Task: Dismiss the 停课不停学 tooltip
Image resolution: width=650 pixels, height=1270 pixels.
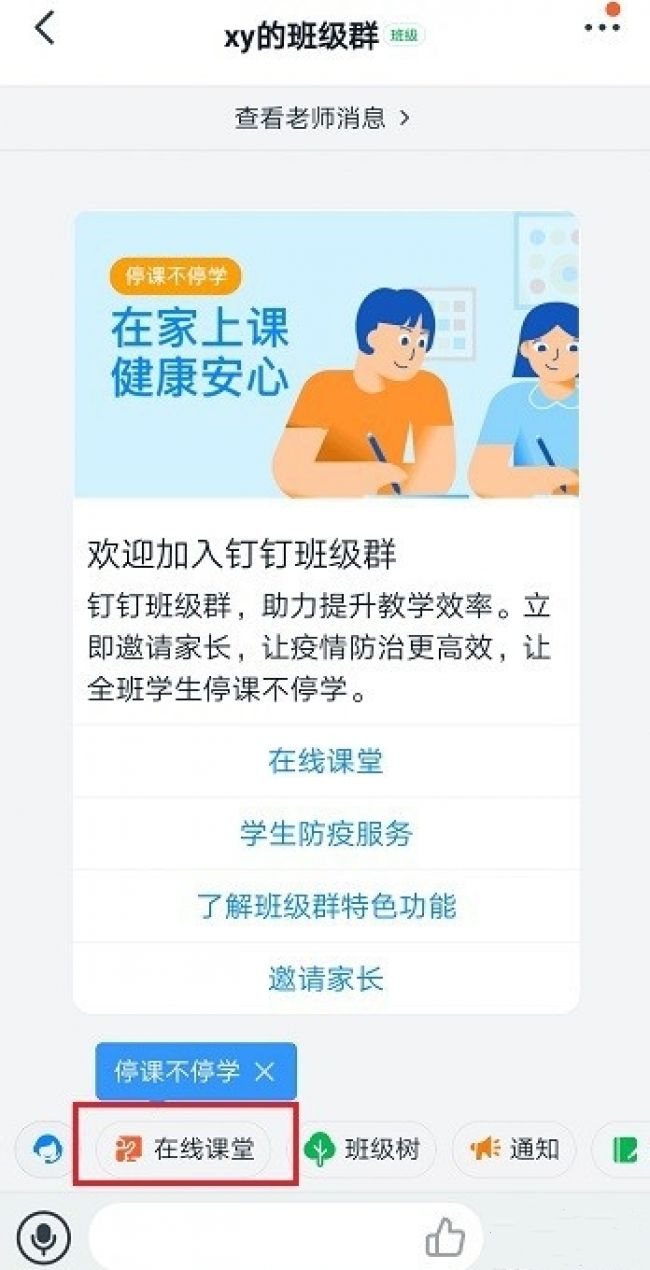Action: 264,1072
